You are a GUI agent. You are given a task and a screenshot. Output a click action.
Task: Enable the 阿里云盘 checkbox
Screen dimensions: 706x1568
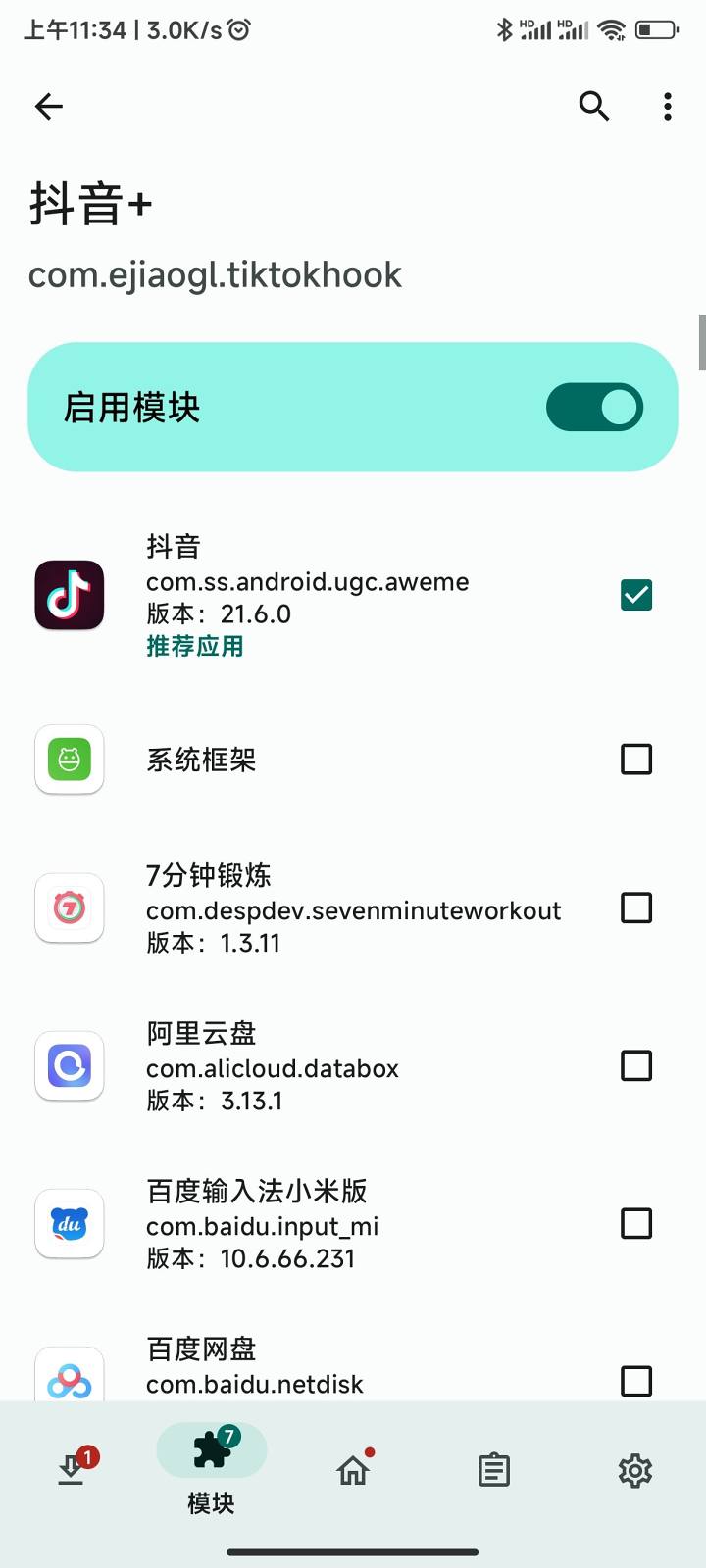[x=635, y=1066]
